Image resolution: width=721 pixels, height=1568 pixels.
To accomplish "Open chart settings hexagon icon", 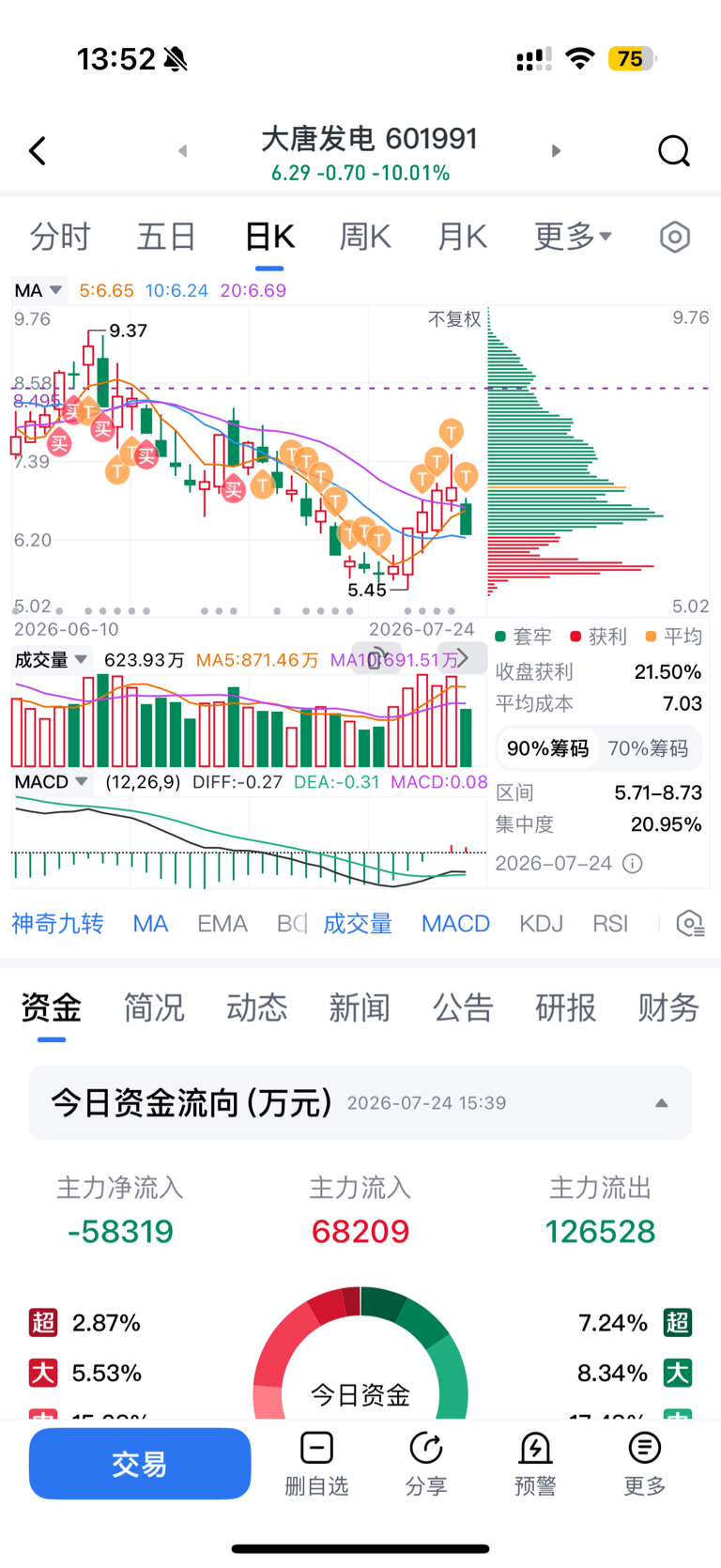I will point(675,237).
